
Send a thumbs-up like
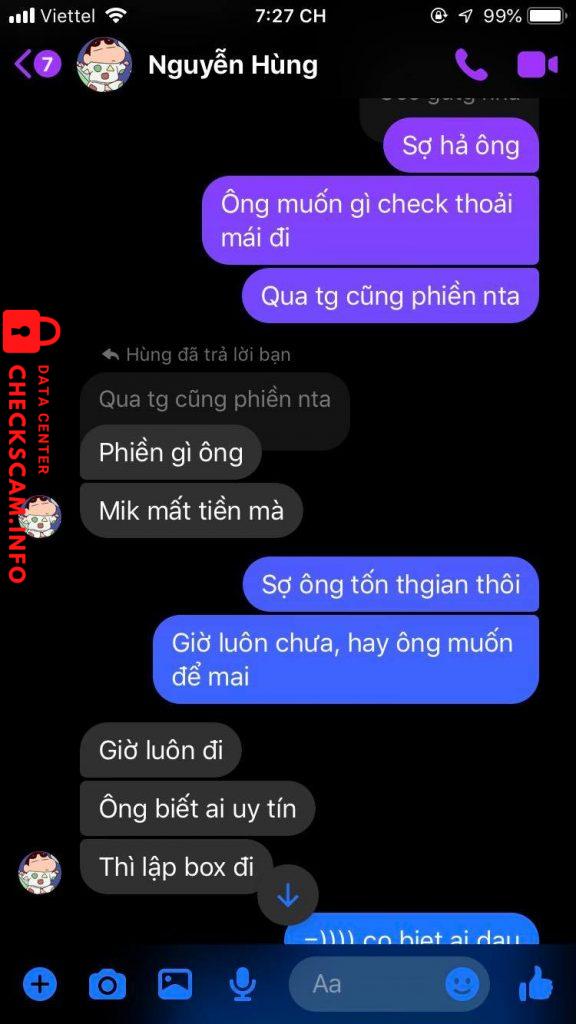537,982
